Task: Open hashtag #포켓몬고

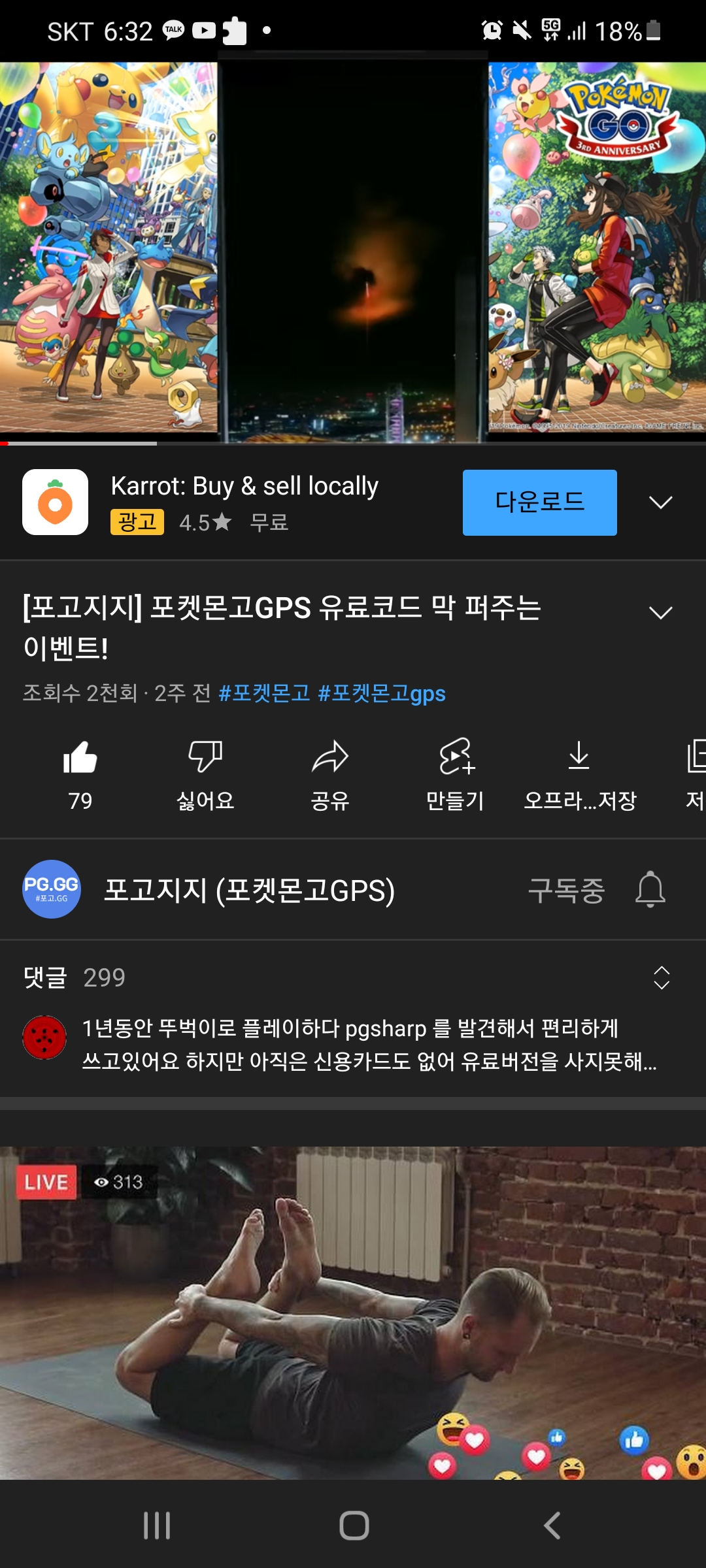Action: pos(264,693)
